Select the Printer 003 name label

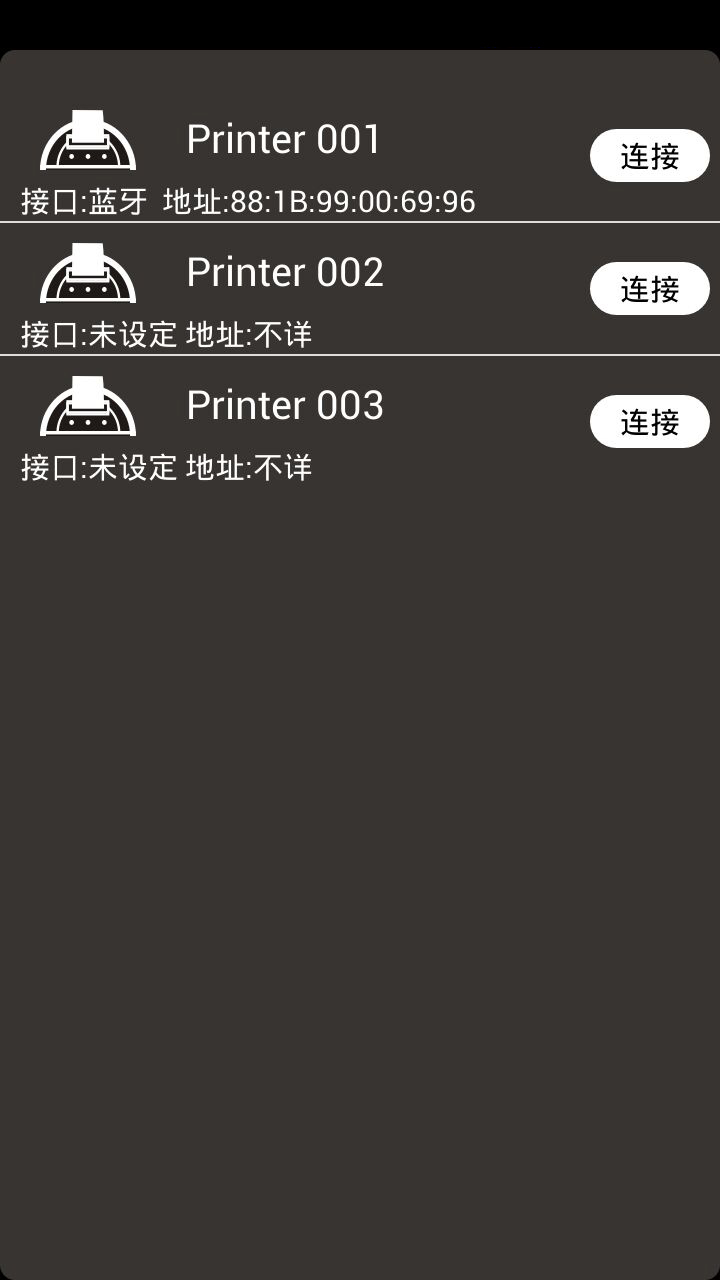pyautogui.click(x=285, y=404)
